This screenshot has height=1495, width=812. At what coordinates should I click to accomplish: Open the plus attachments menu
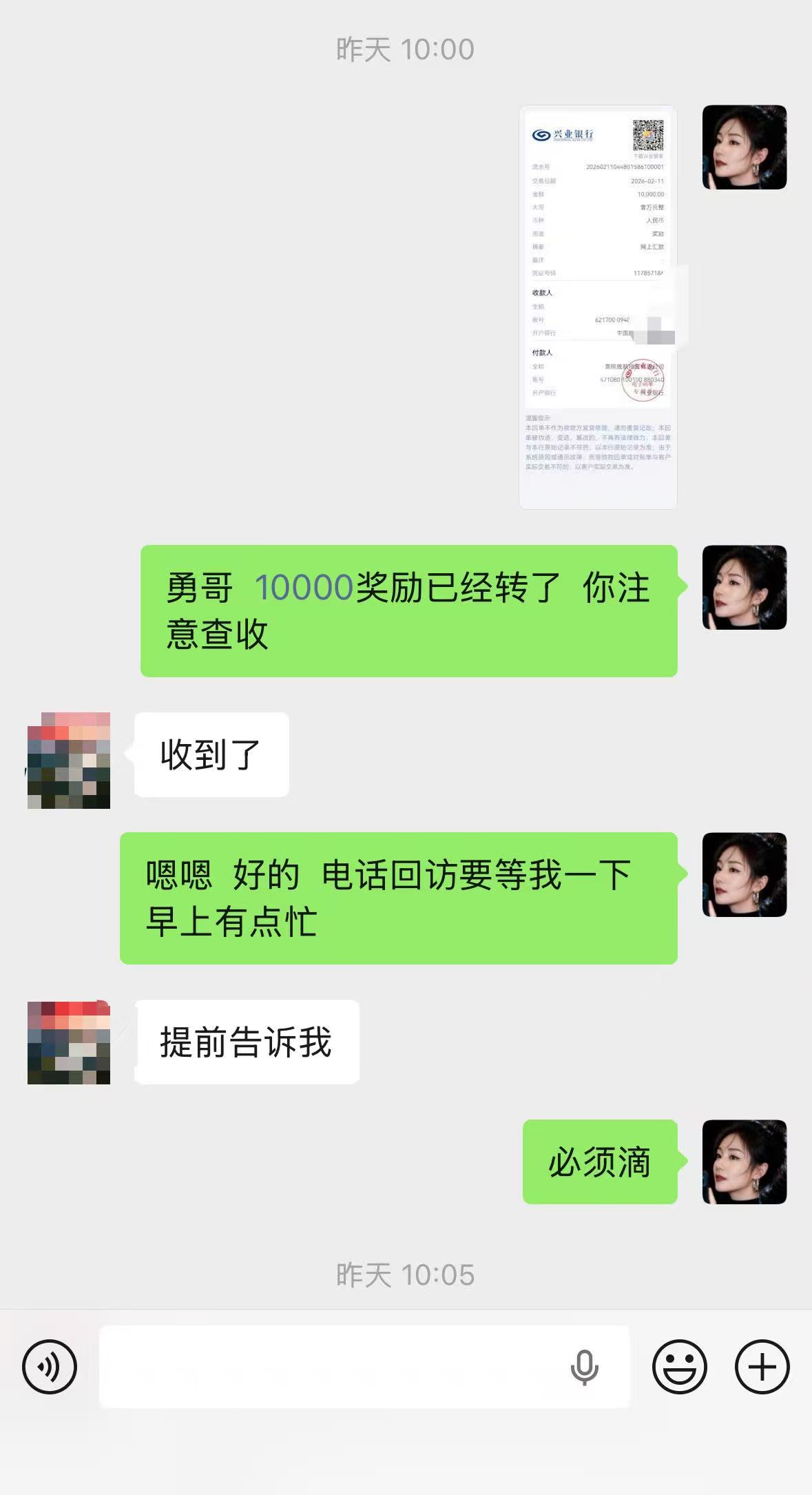[762, 1366]
